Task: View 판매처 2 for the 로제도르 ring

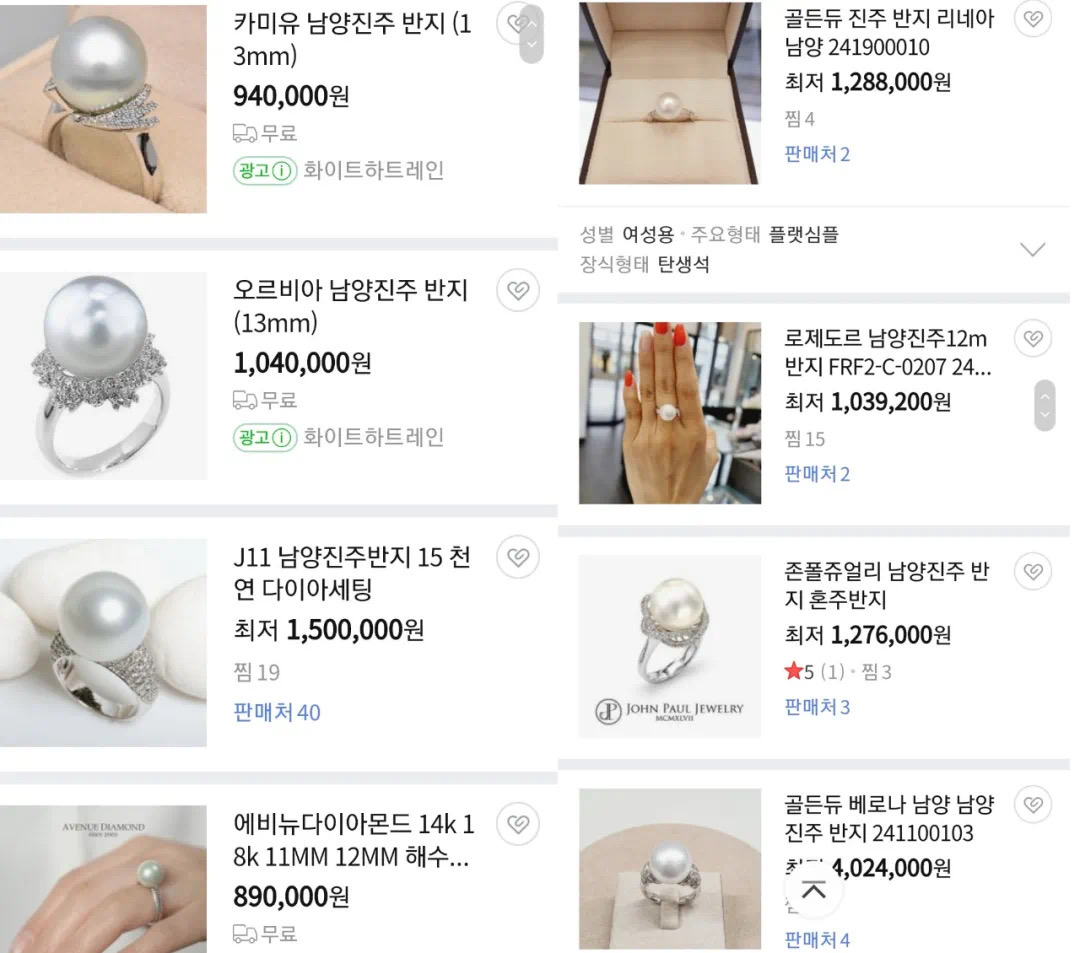Action: [x=817, y=473]
